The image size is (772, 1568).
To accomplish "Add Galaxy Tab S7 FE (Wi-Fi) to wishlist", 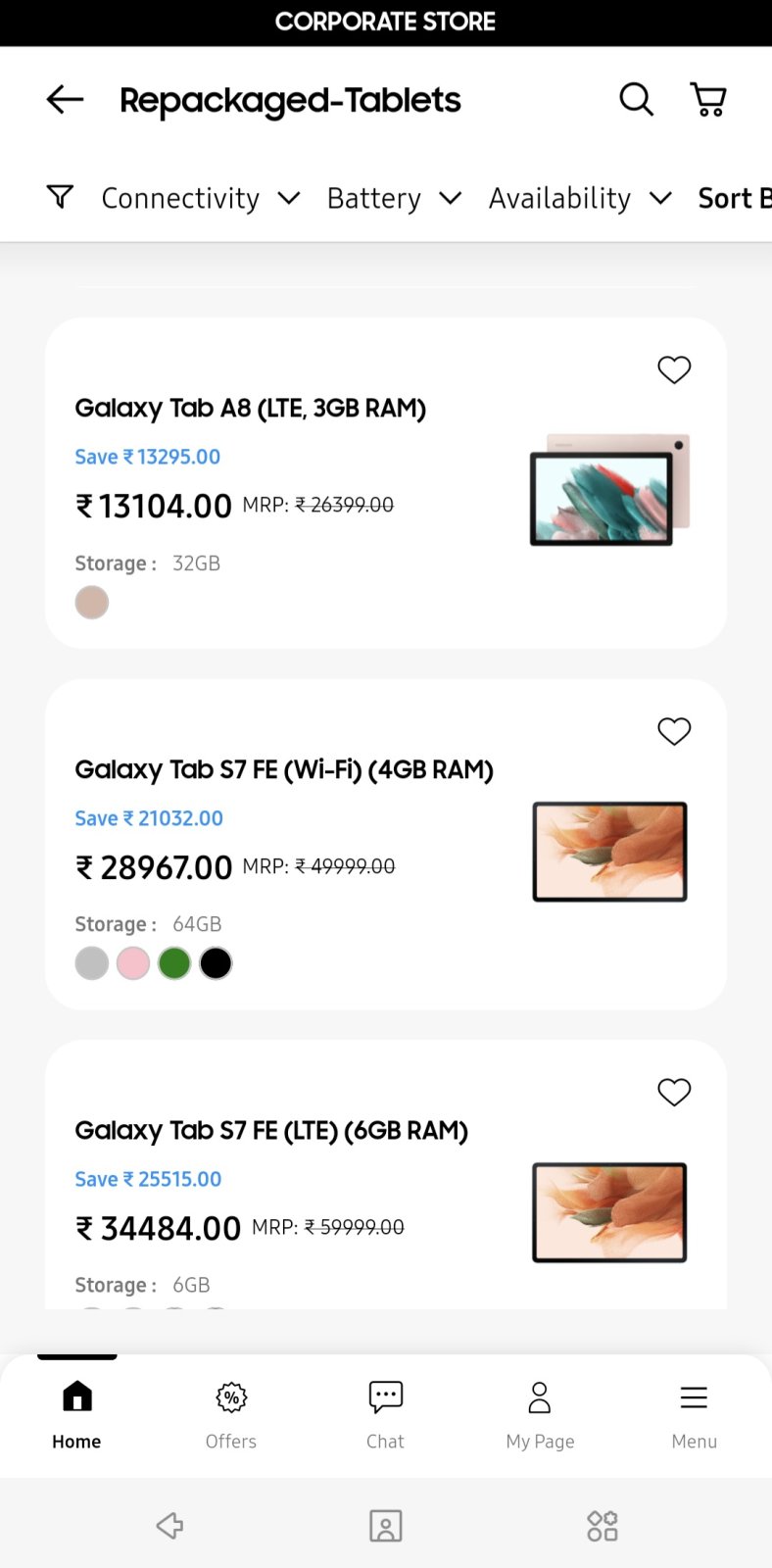I will click(x=674, y=731).
